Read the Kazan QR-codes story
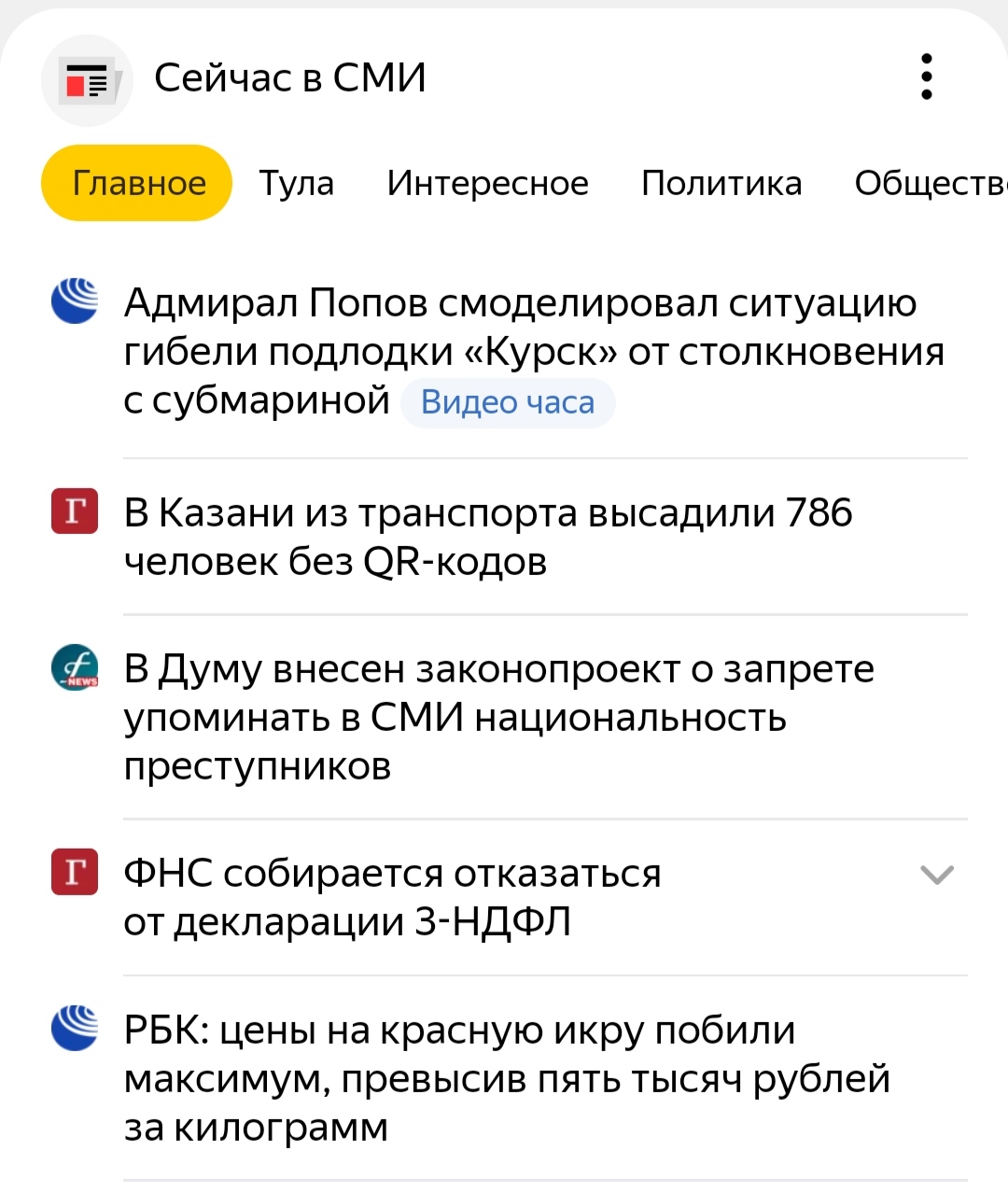 [x=487, y=537]
